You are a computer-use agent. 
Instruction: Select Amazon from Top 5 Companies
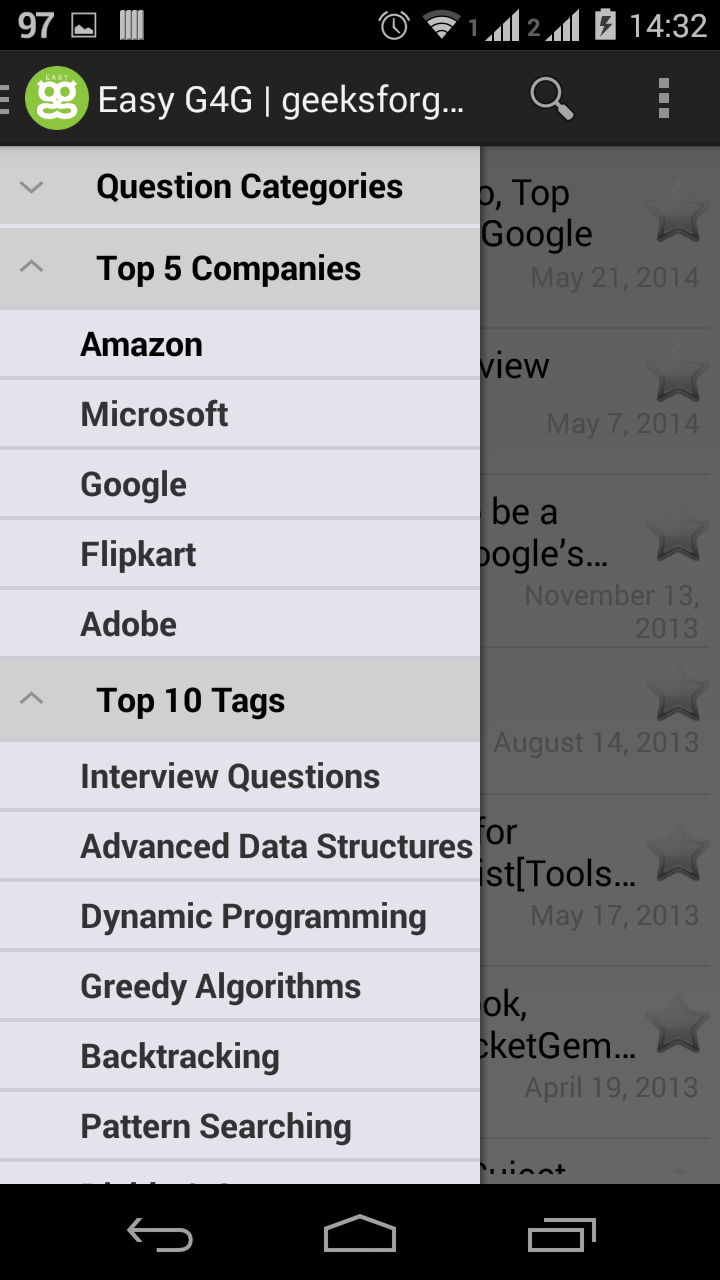click(x=240, y=343)
